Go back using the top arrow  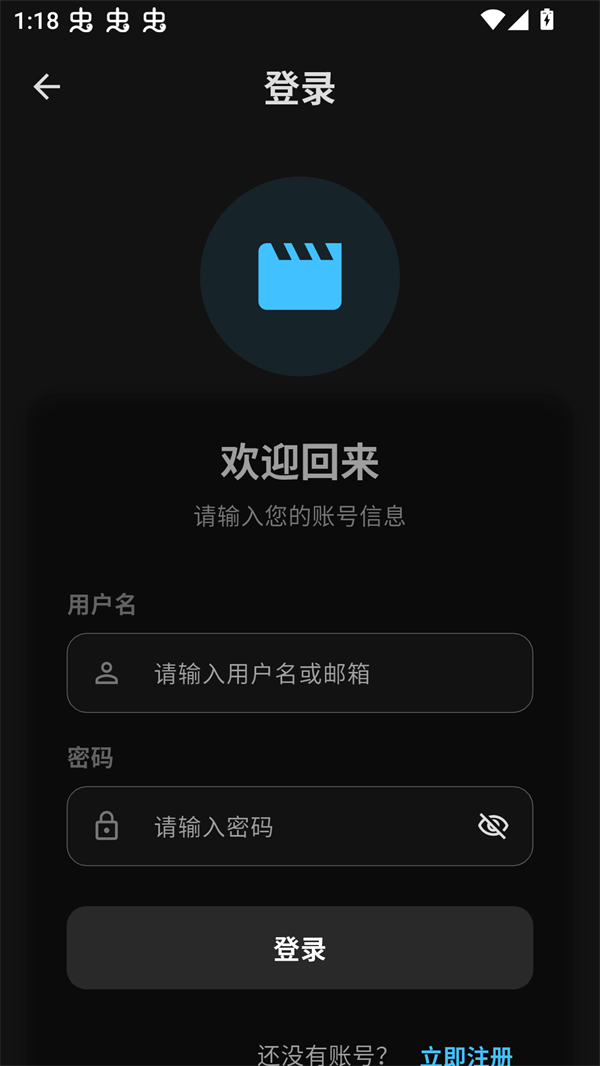[47, 88]
